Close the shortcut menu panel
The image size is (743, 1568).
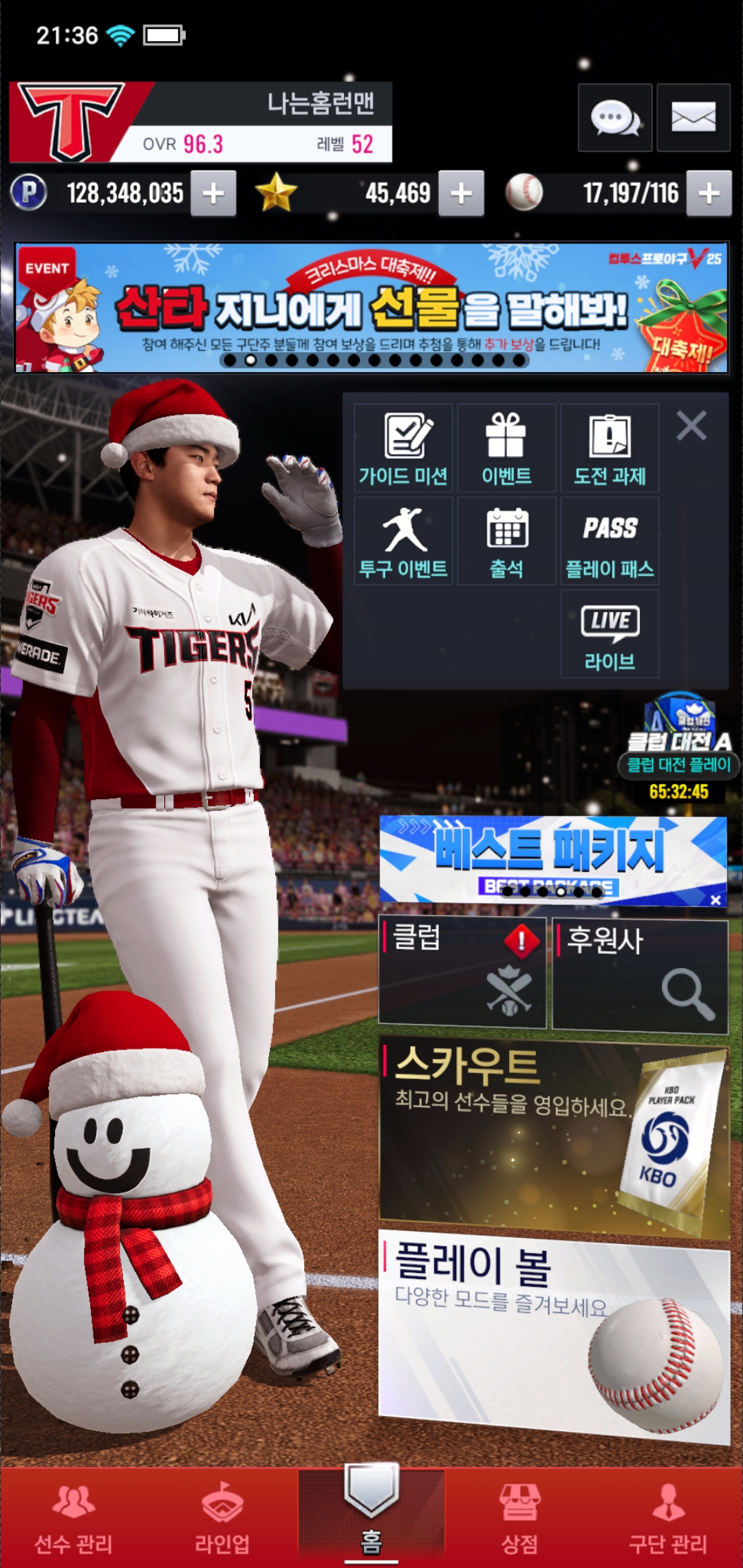pyautogui.click(x=691, y=426)
